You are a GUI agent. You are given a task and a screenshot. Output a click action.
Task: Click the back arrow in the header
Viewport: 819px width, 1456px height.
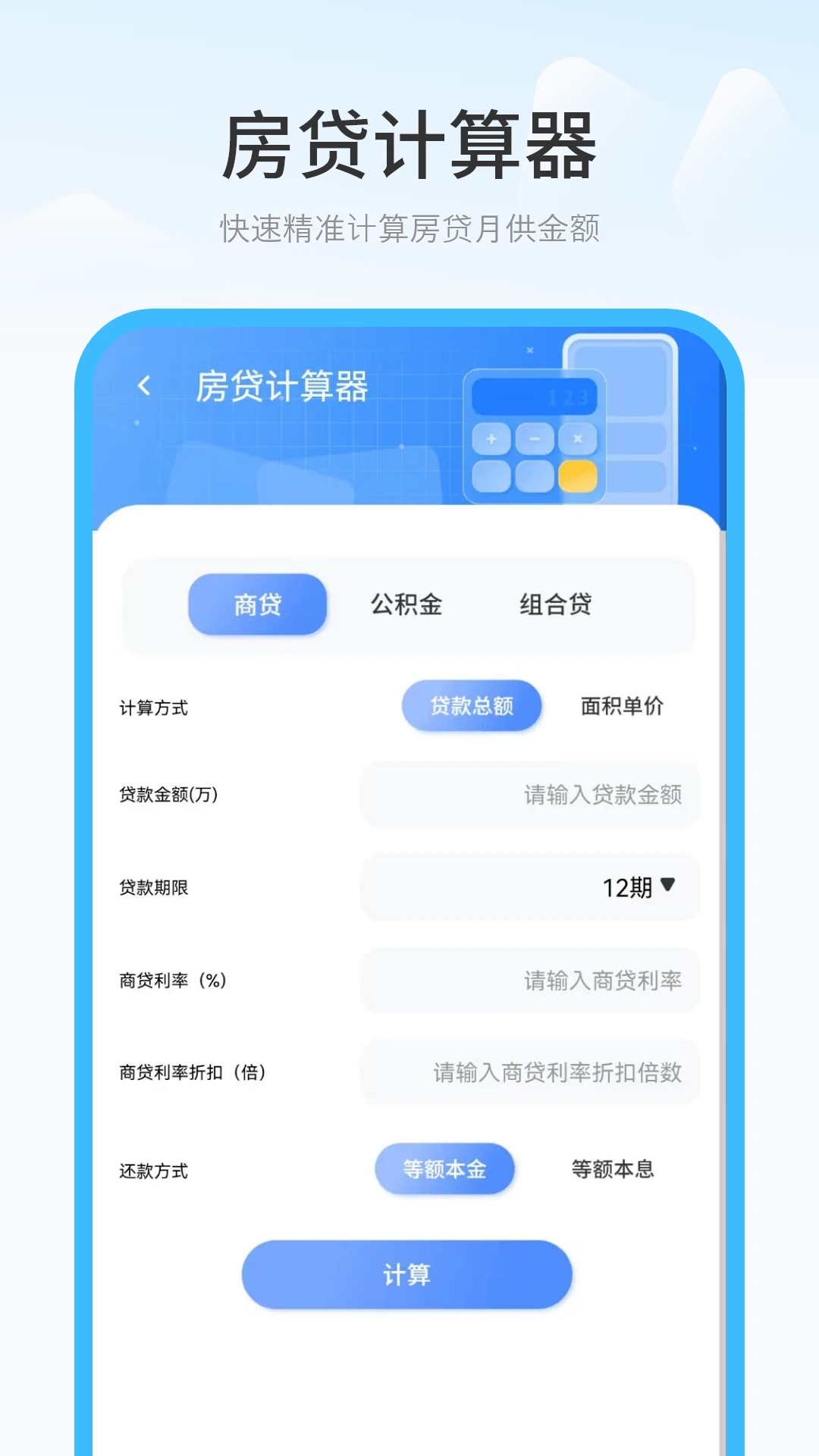145,385
